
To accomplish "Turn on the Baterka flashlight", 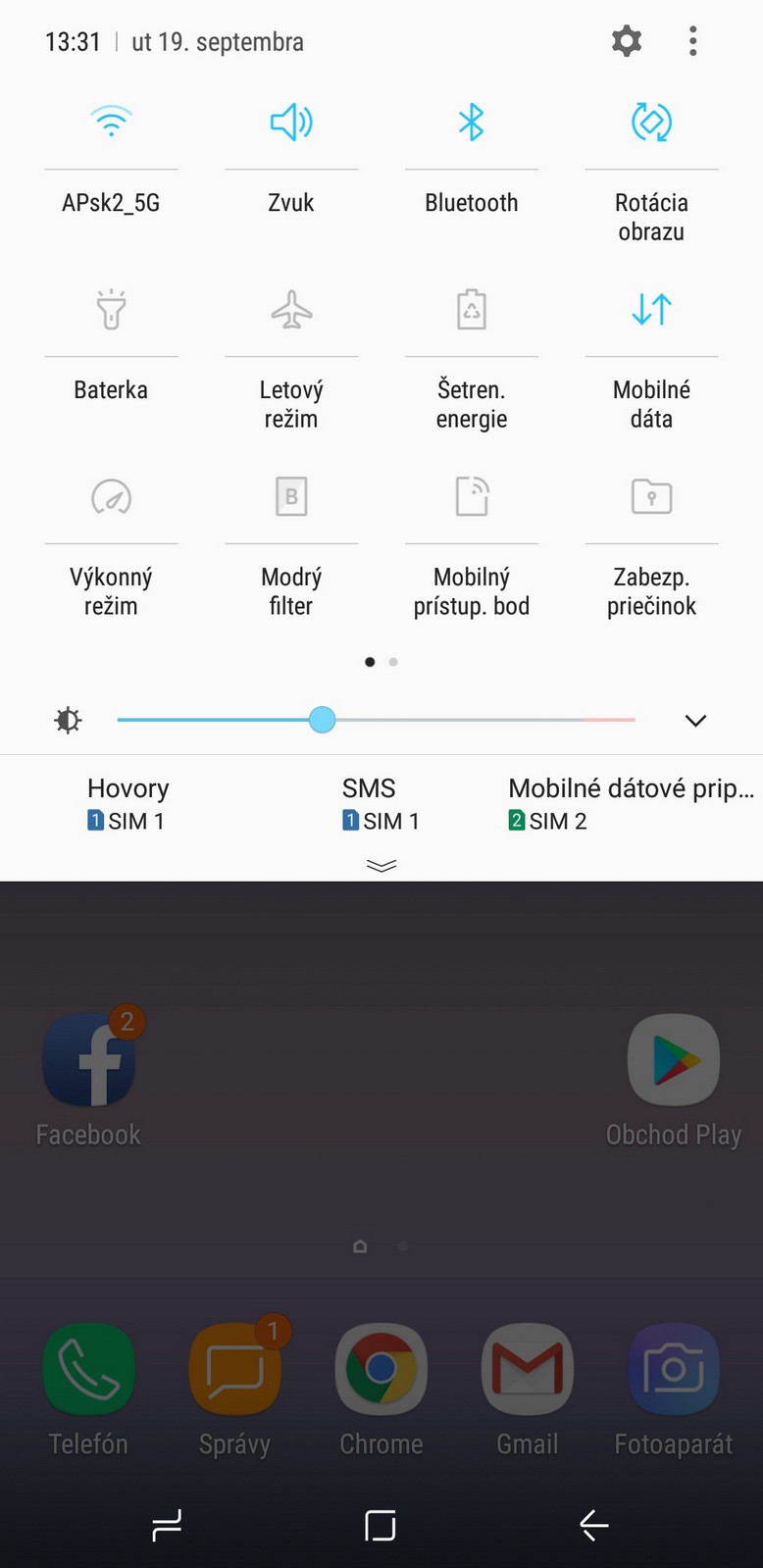I will 111,310.
